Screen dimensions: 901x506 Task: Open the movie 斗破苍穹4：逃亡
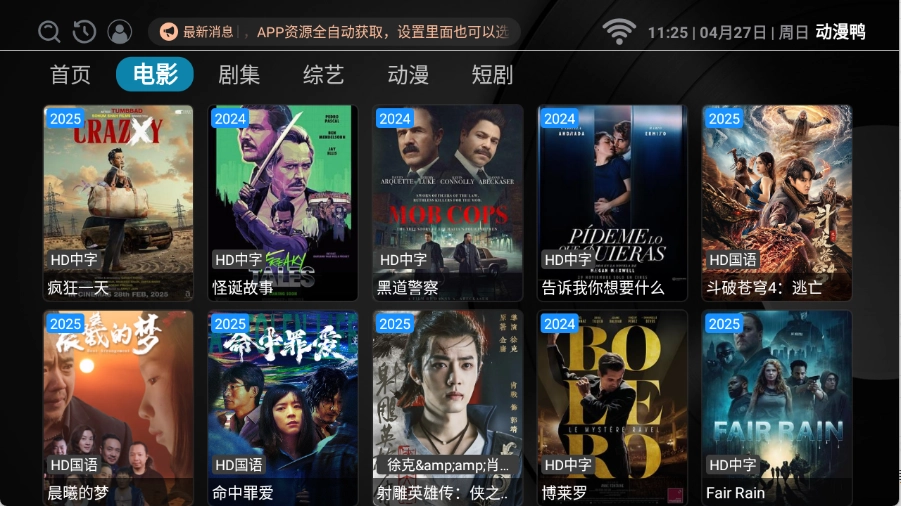click(776, 200)
